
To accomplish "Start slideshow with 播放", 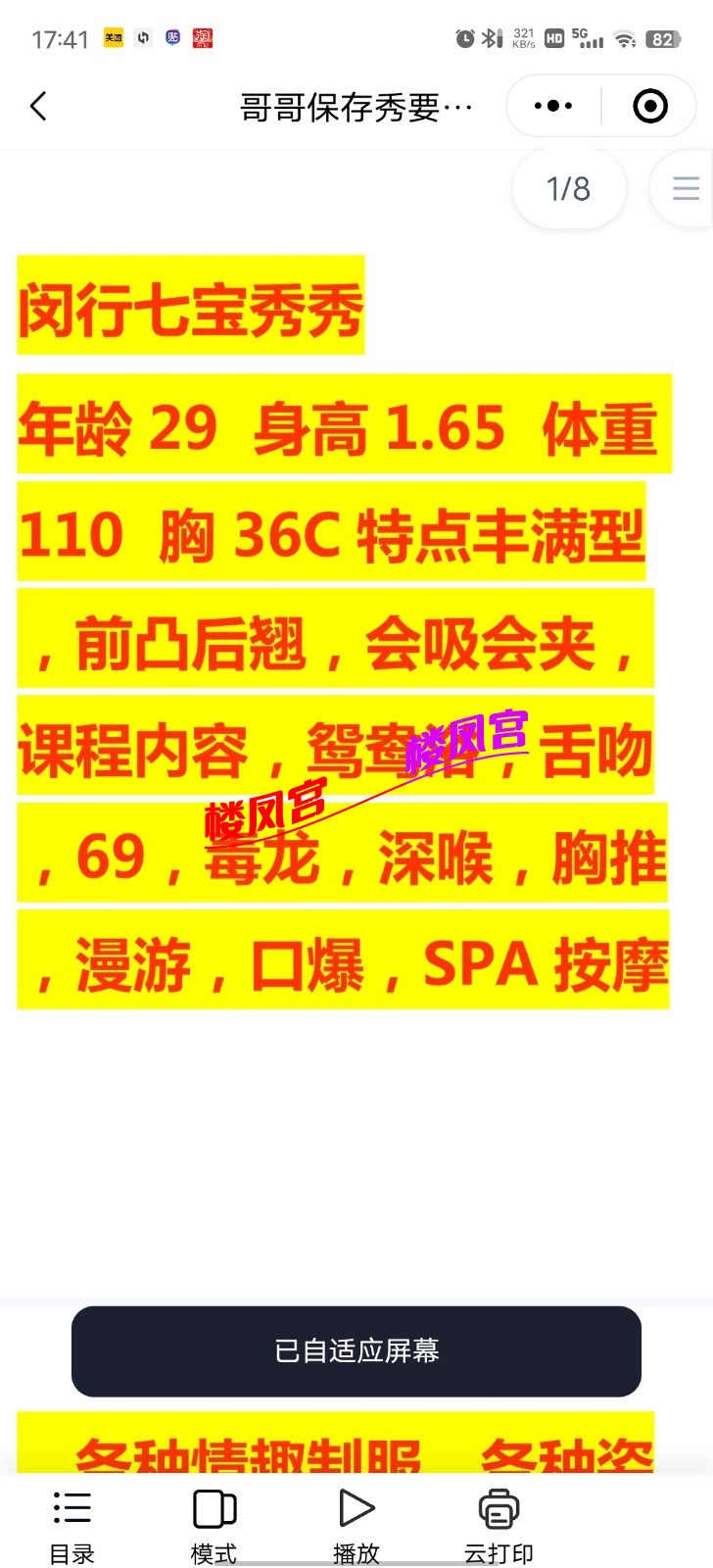I will point(356,1524).
